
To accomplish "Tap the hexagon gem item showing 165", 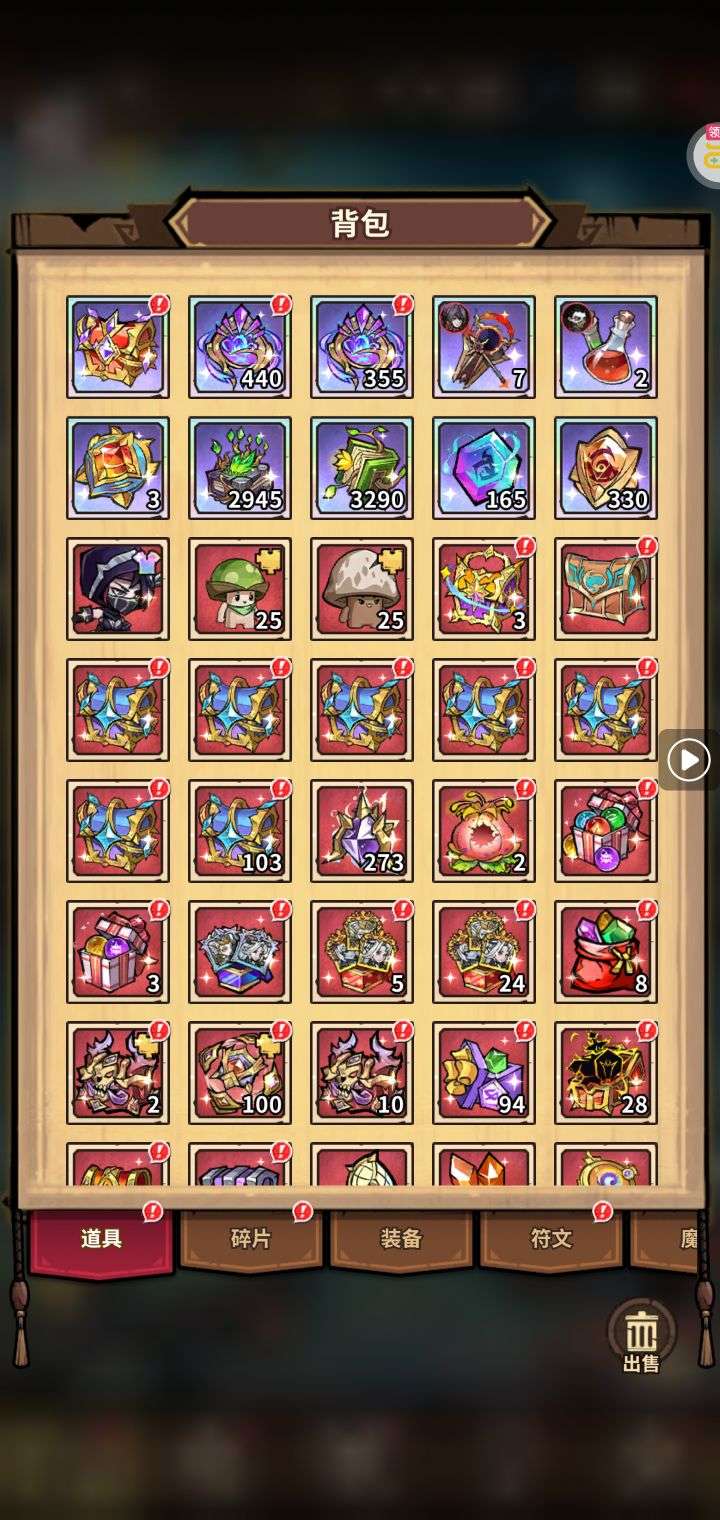I will pyautogui.click(x=484, y=468).
